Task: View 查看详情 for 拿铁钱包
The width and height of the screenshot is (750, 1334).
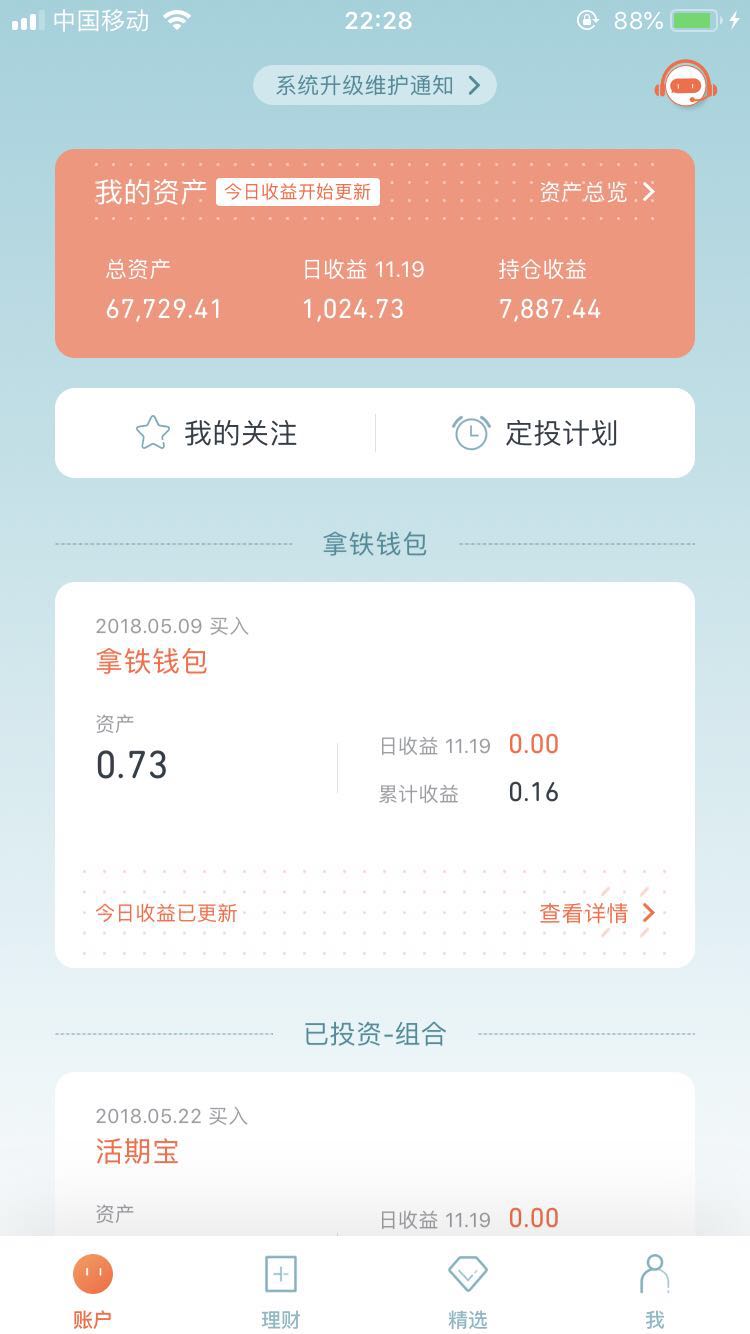Action: 597,913
